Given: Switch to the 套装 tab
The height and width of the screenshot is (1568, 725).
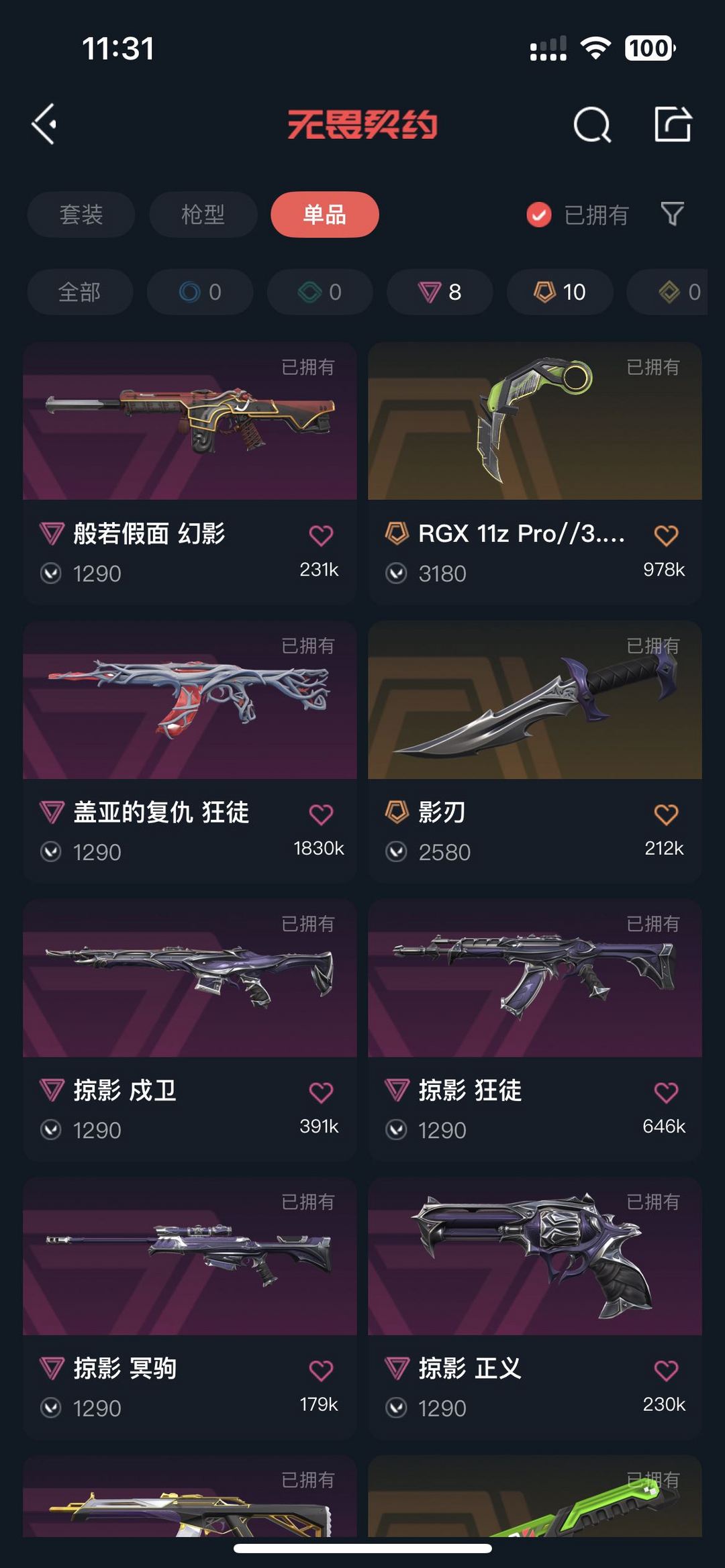Looking at the screenshot, I should [81, 215].
